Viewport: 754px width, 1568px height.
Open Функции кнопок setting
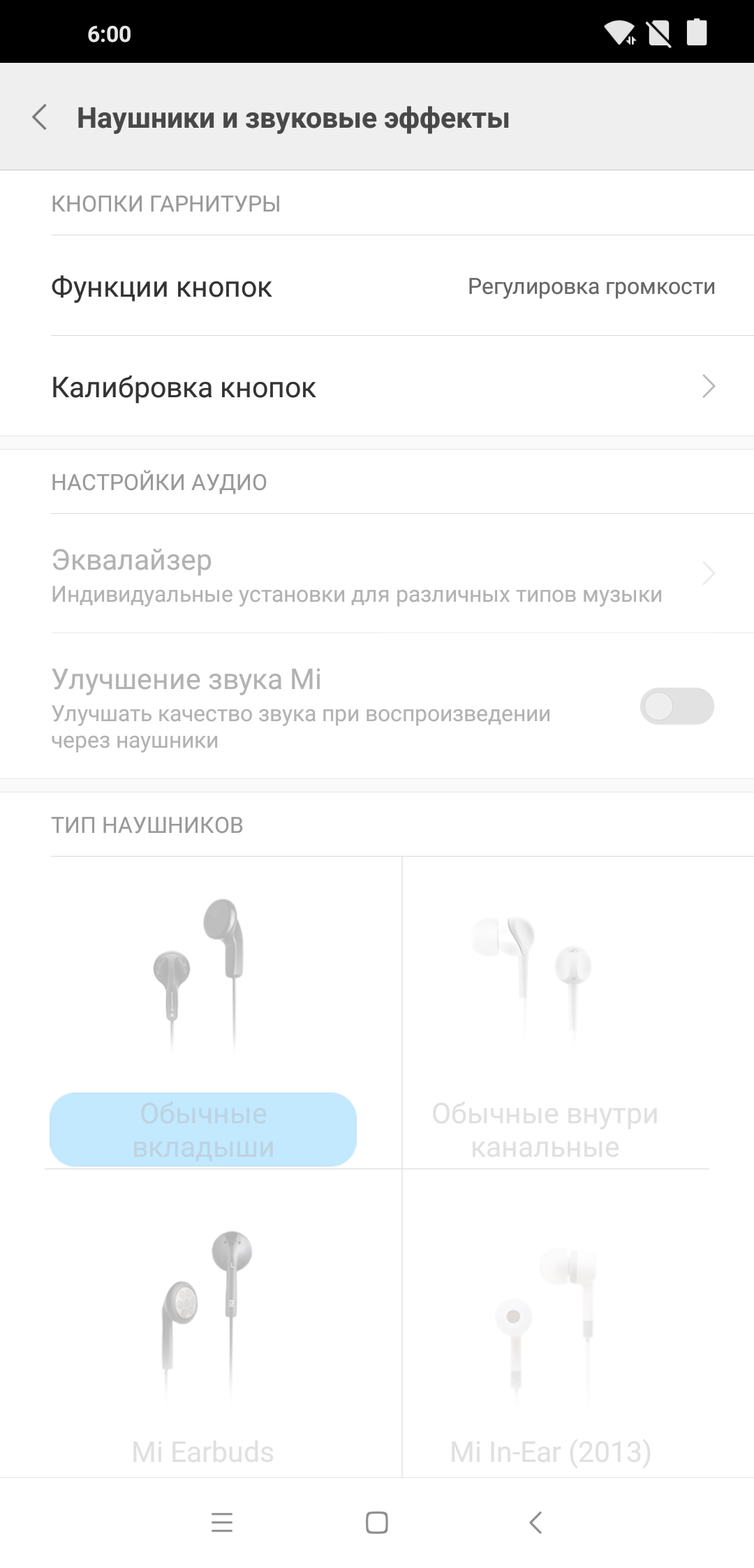(377, 286)
